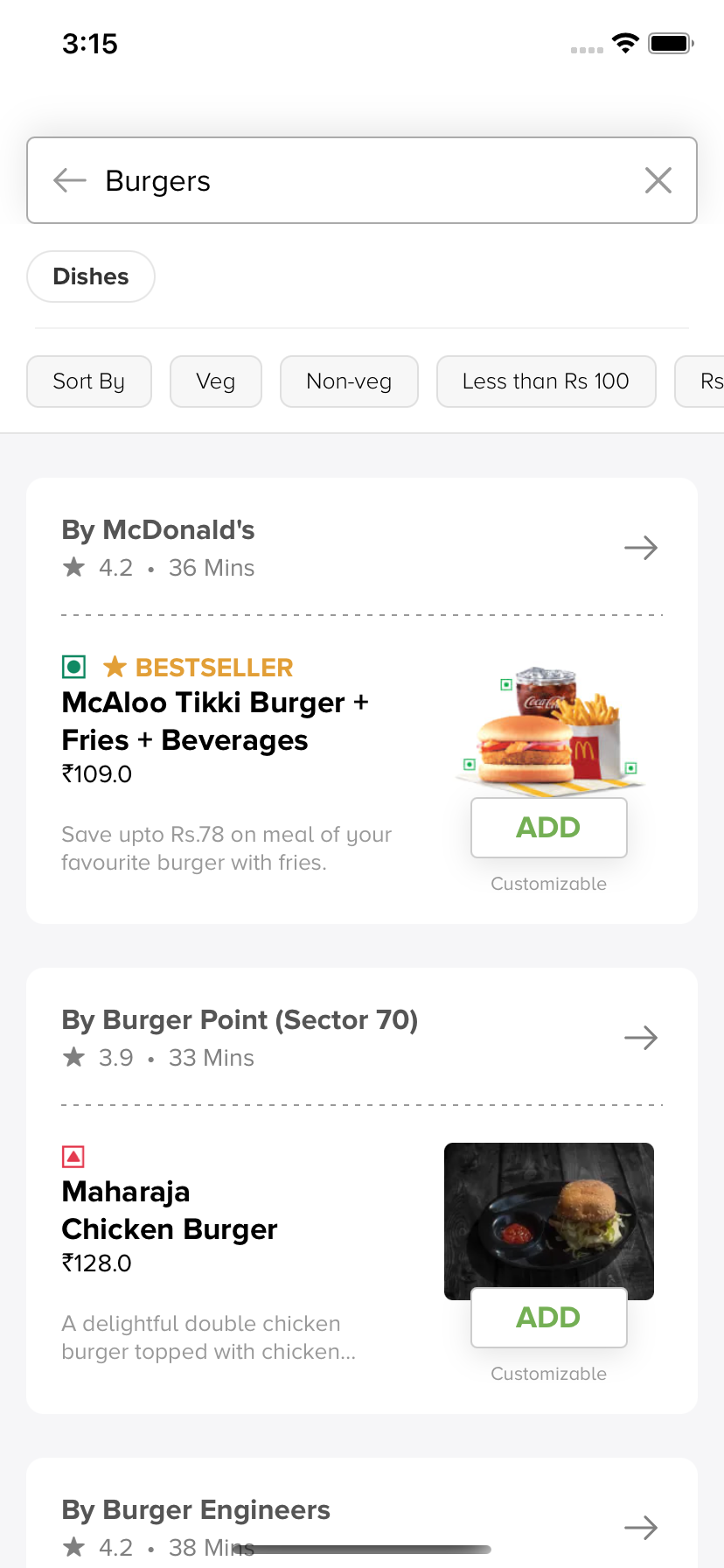Add McAloo Tikki Burger meal to cart
This screenshot has width=724, height=1568.
[548, 827]
